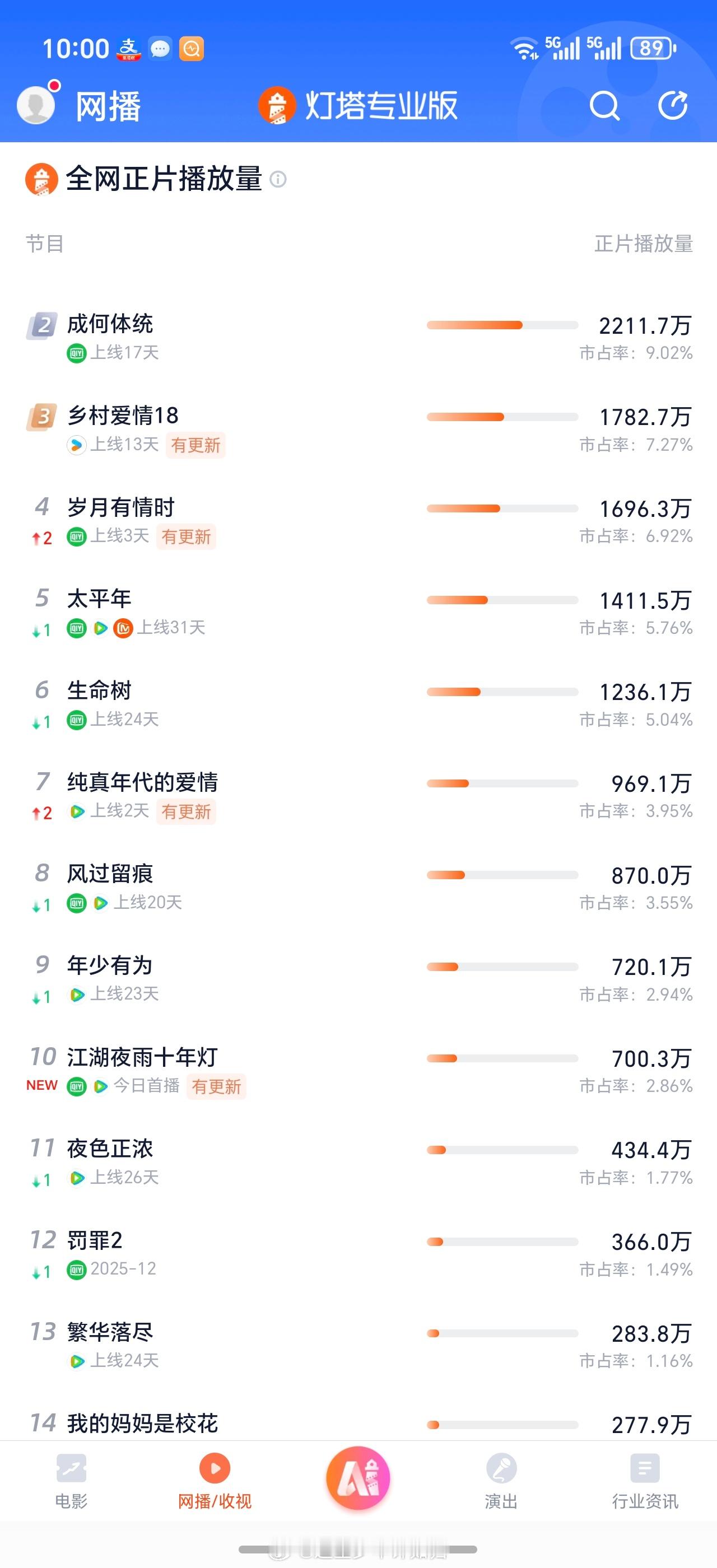Click the orange lighthouse badge before 全网正片播放量
The image size is (717, 1568).
coord(40,180)
